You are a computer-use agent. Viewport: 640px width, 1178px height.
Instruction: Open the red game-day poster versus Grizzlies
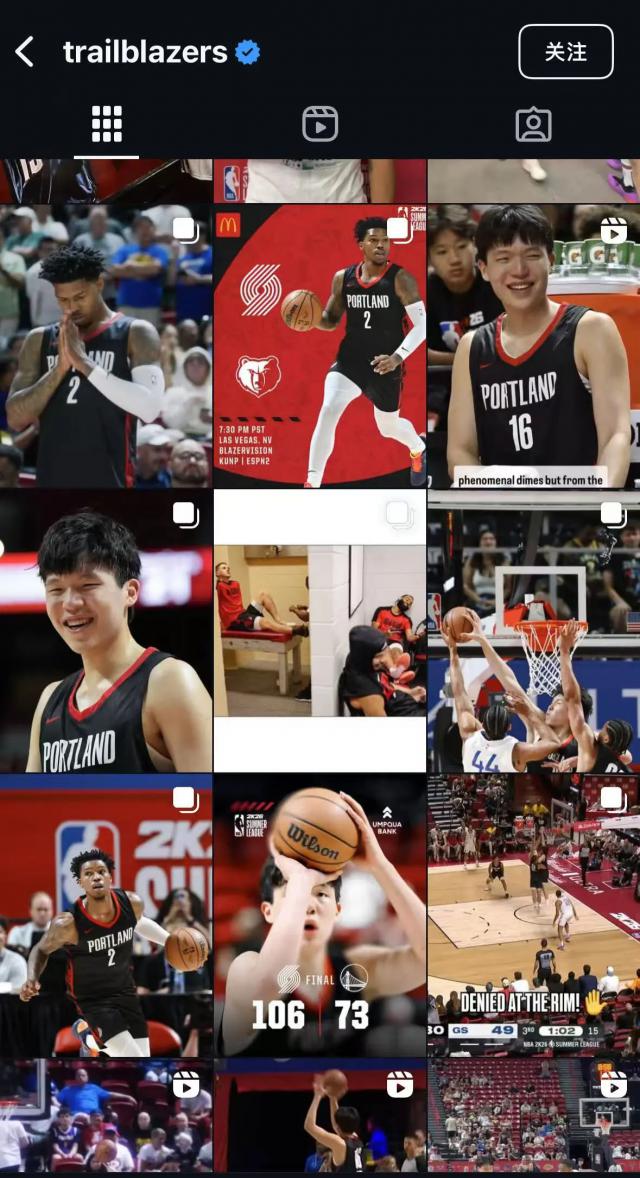coord(320,346)
